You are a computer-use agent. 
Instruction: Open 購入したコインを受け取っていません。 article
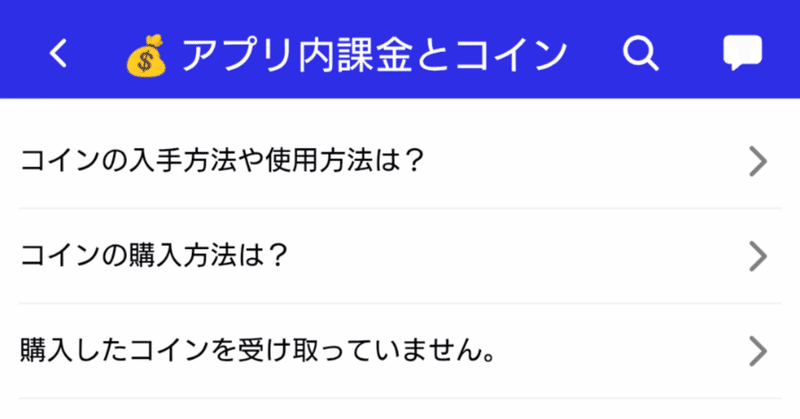[390, 351]
